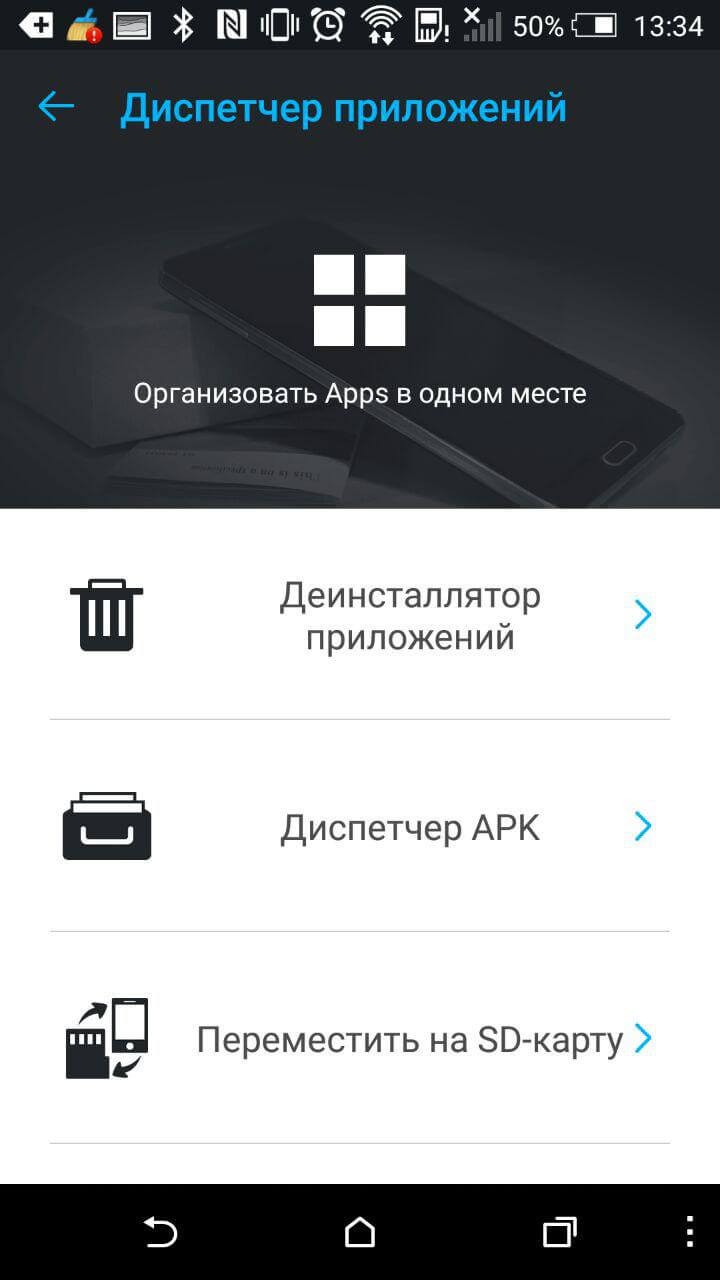Open the chevron beside Диспетчер APK
The image size is (720, 1280).
(x=644, y=826)
